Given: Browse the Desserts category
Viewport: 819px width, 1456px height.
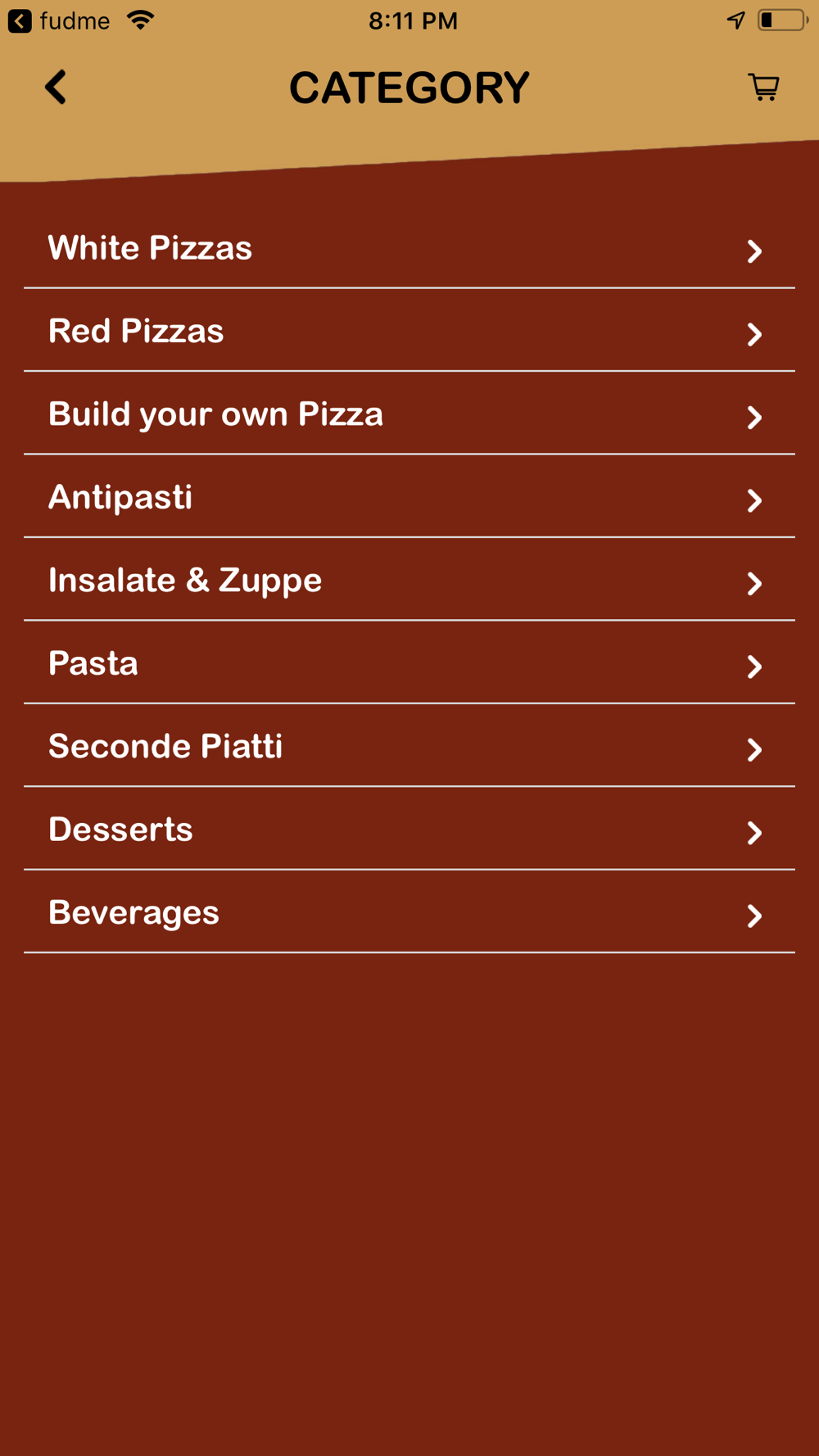Looking at the screenshot, I should click(x=409, y=830).
